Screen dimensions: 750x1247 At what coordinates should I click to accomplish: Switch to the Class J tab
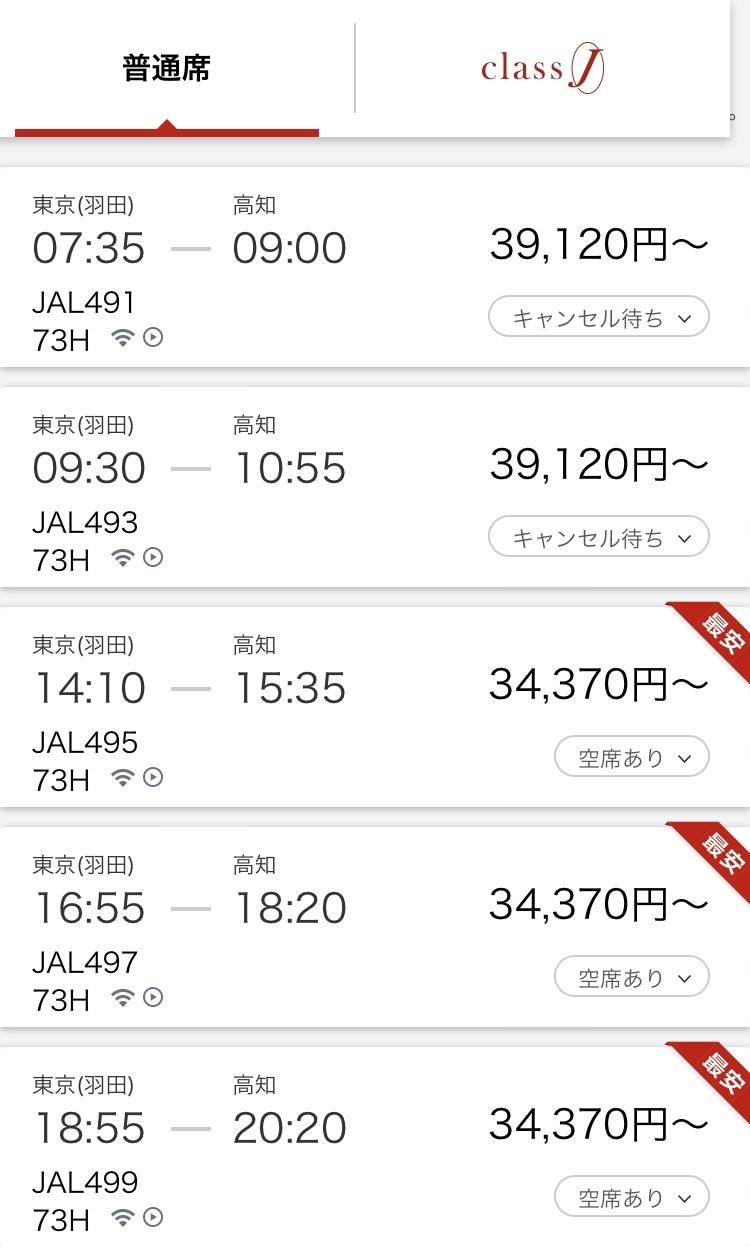542,69
